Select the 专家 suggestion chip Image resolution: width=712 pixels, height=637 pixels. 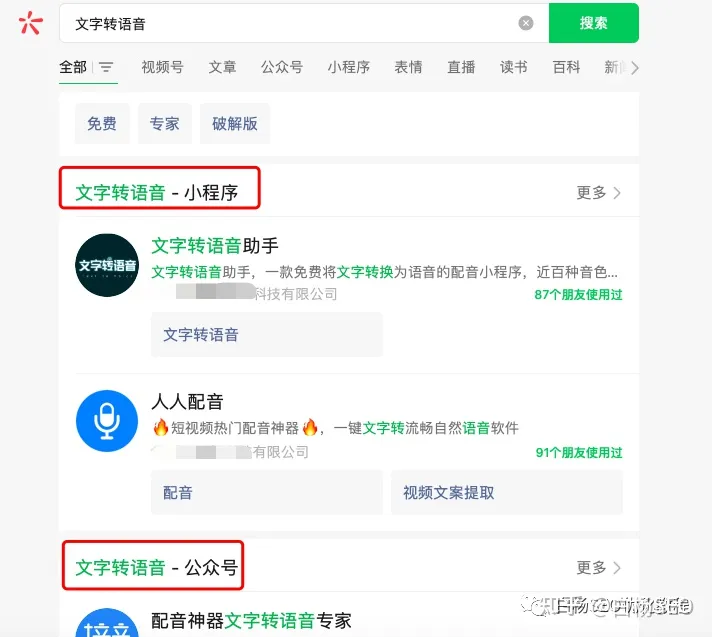(164, 124)
